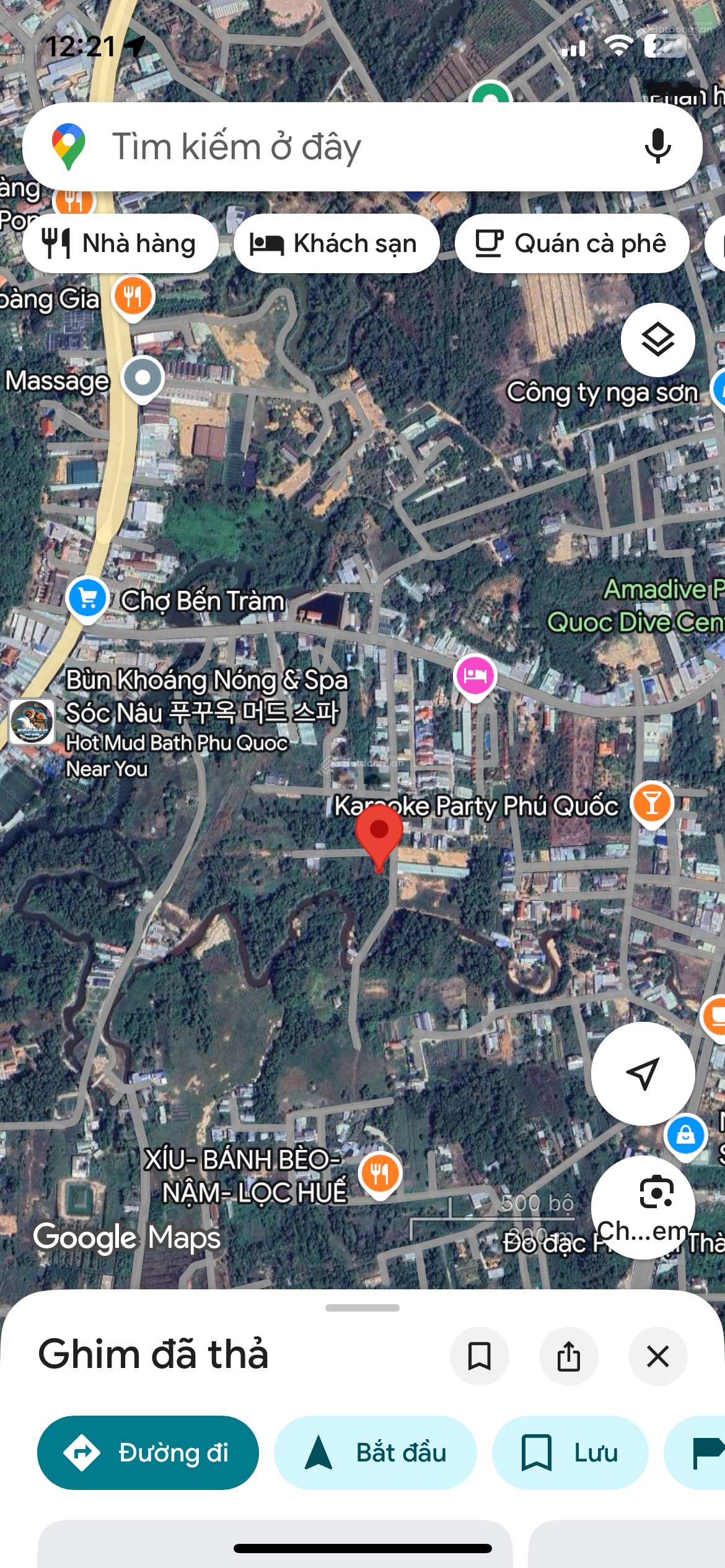
Task: Save the dropped pin with bookmark icon
Action: (479, 1356)
